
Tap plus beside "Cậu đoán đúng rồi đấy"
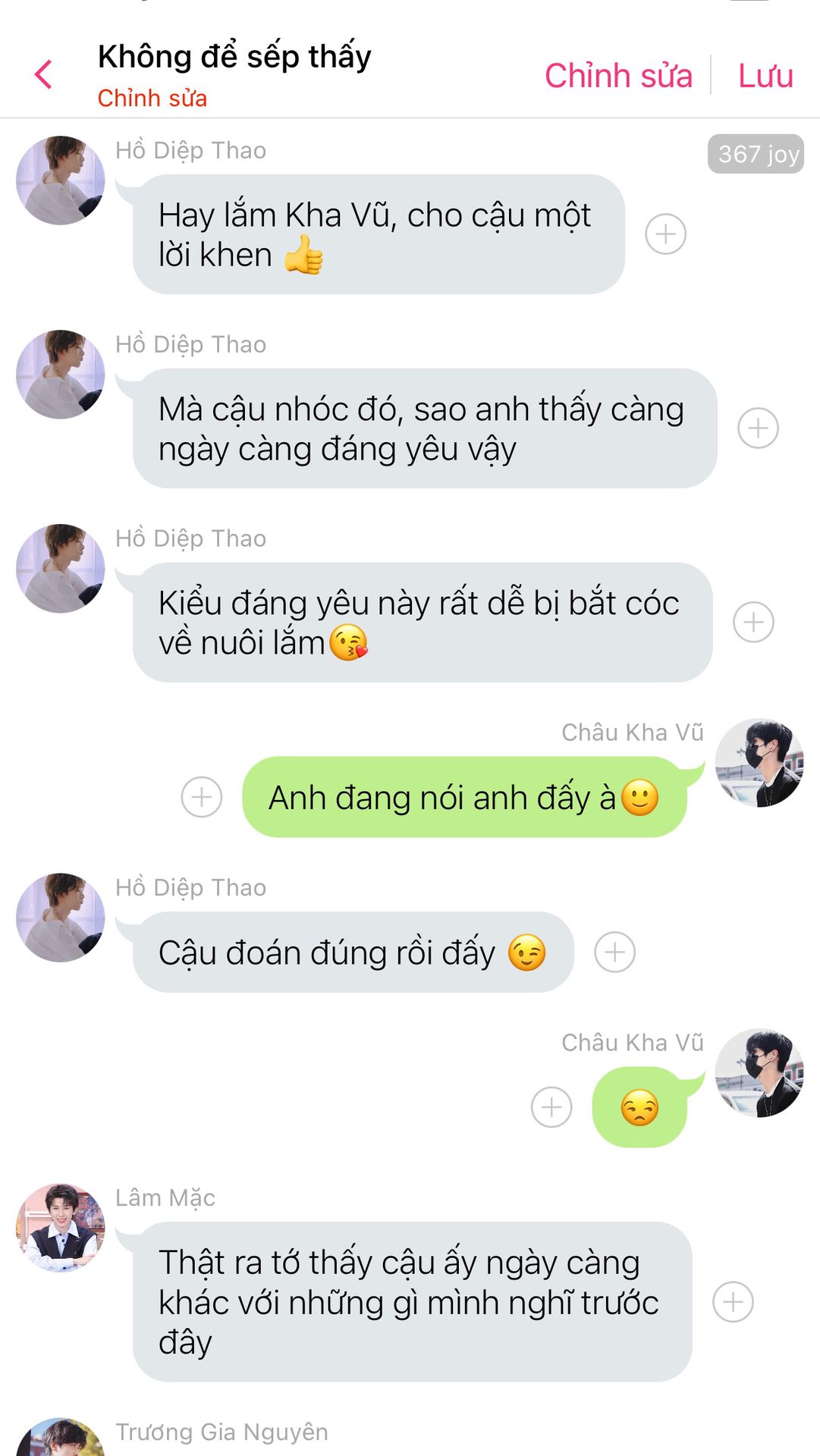point(614,952)
